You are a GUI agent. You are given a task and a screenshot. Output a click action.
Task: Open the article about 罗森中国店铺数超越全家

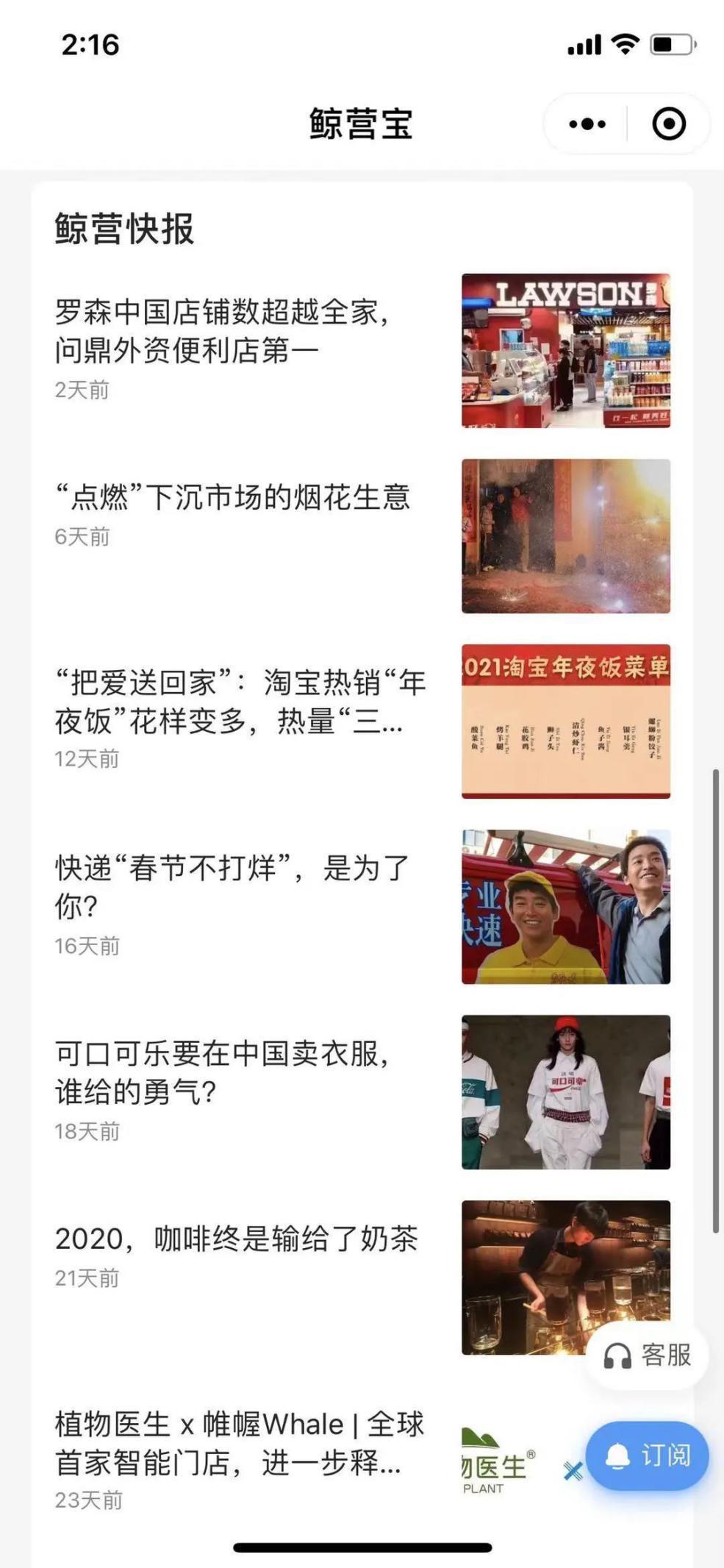coord(222,331)
